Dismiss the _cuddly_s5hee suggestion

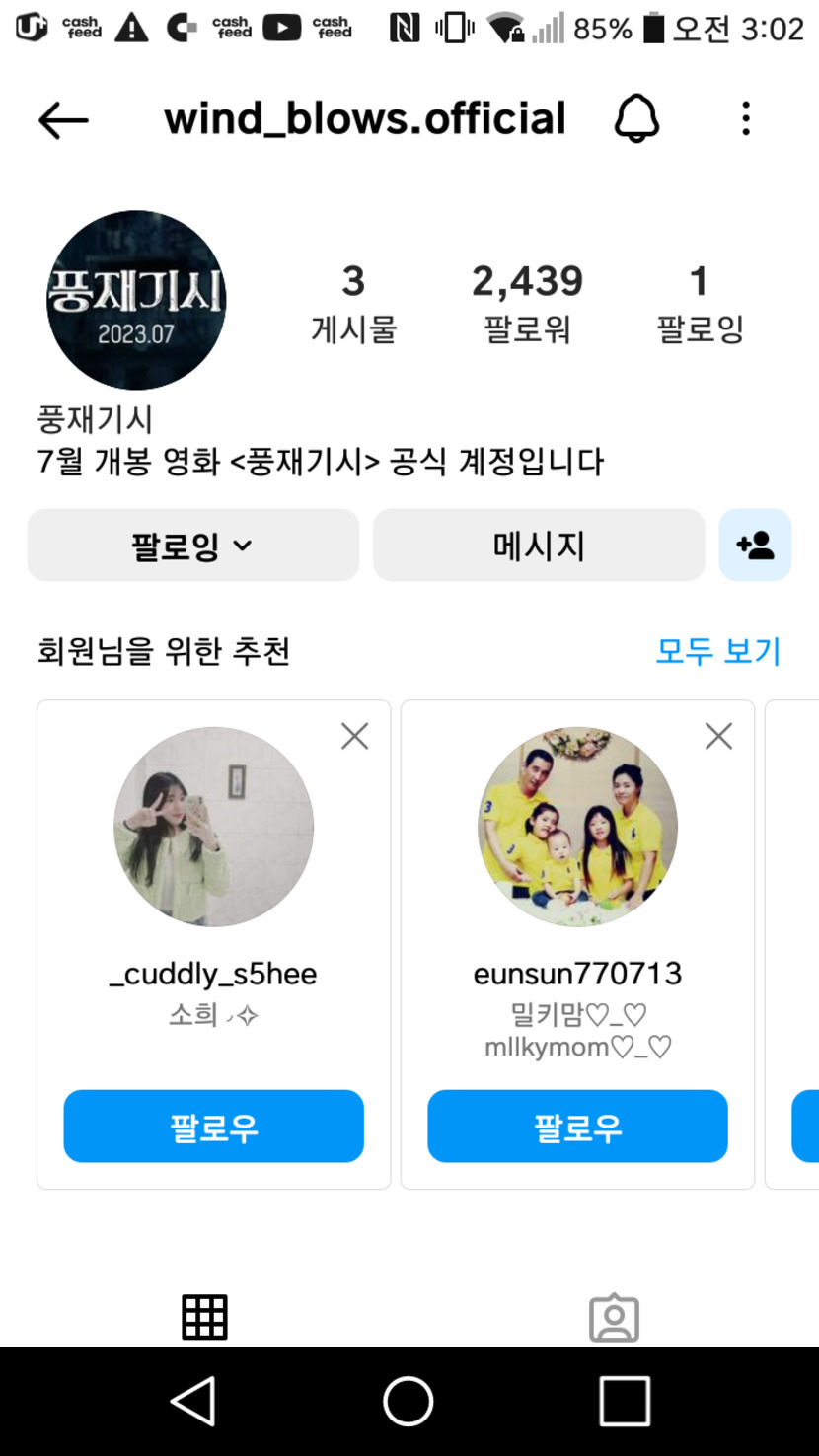(354, 736)
